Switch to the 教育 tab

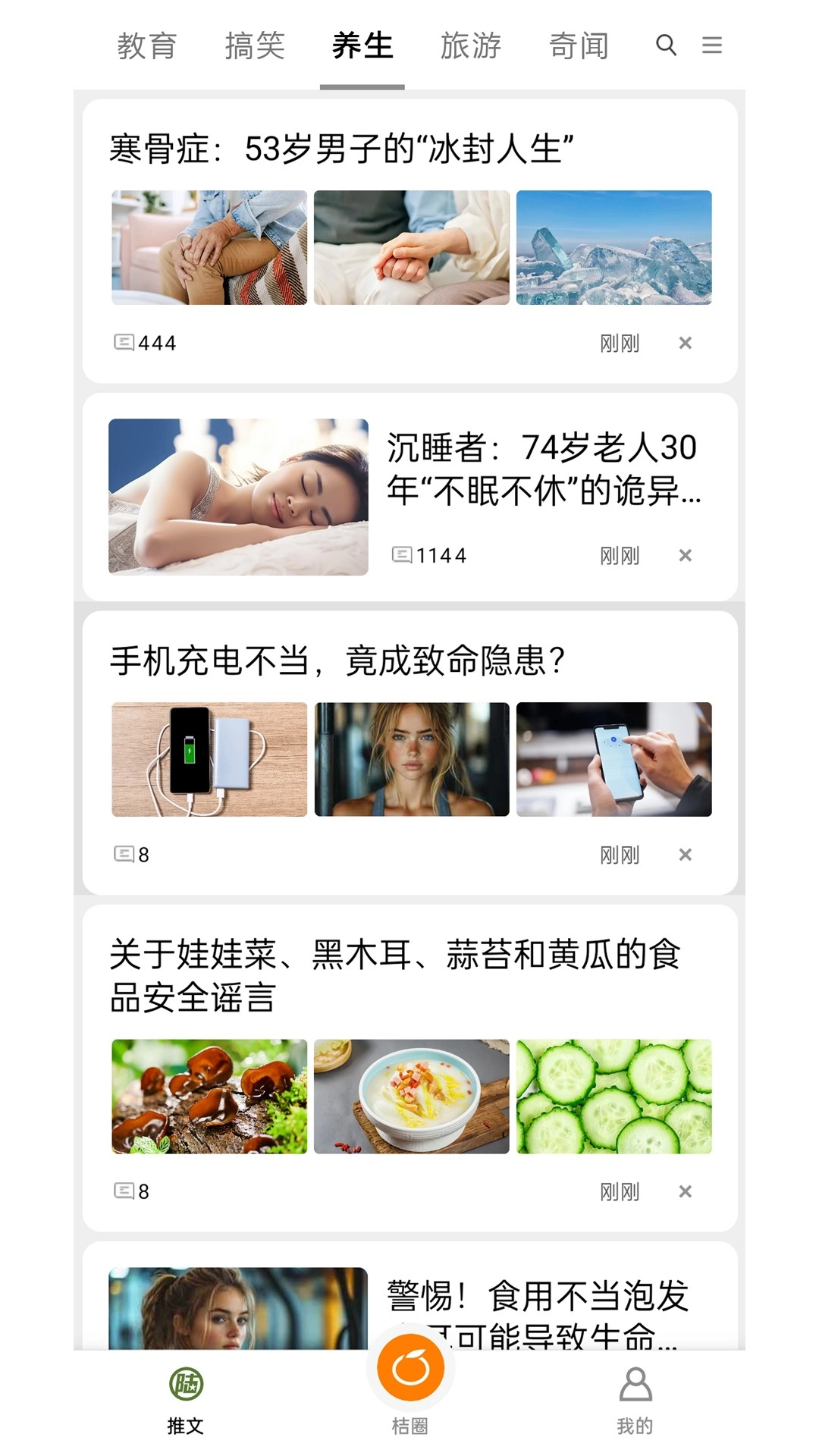147,46
